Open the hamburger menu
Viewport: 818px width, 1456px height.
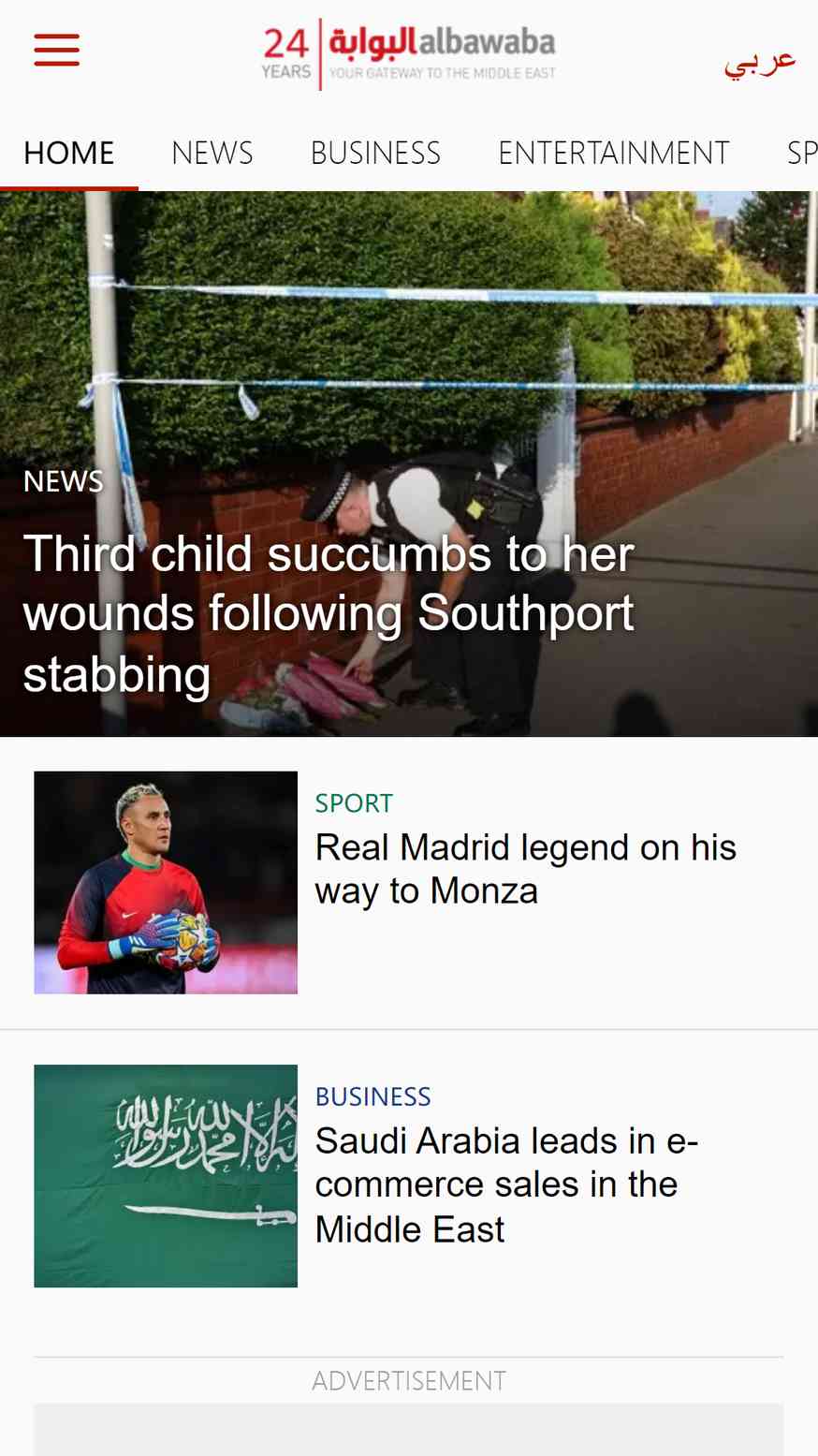click(x=56, y=50)
